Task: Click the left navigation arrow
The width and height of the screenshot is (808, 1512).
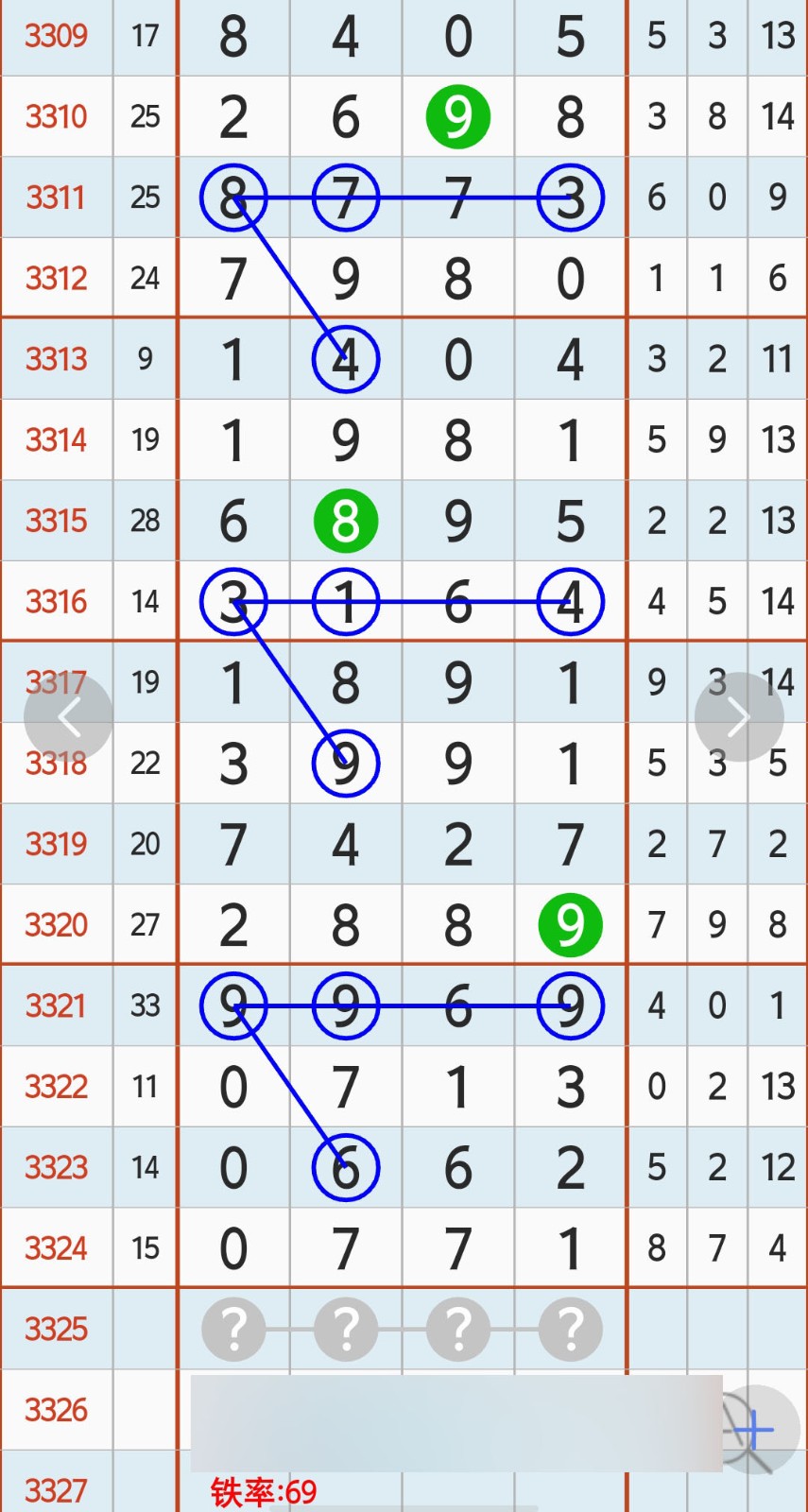Action: (x=68, y=716)
